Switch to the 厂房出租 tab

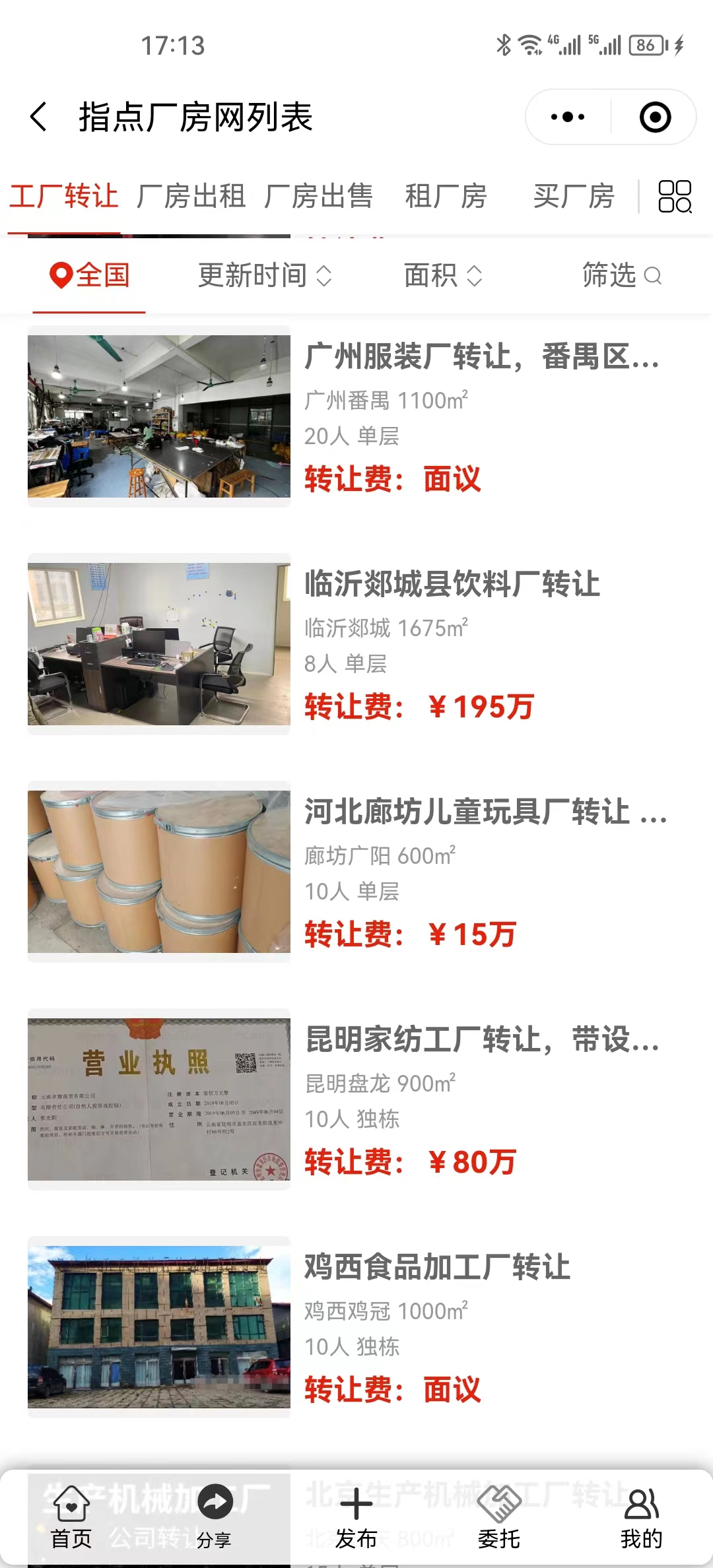click(x=191, y=197)
